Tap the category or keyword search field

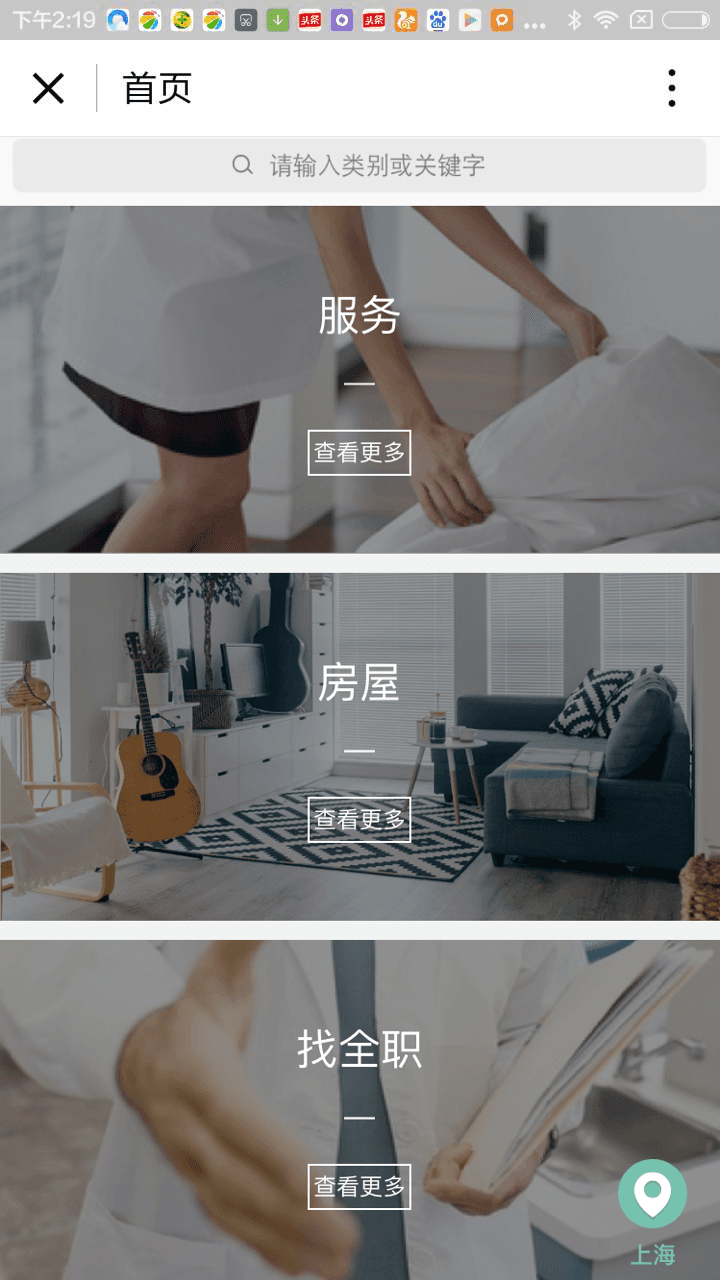coord(359,165)
